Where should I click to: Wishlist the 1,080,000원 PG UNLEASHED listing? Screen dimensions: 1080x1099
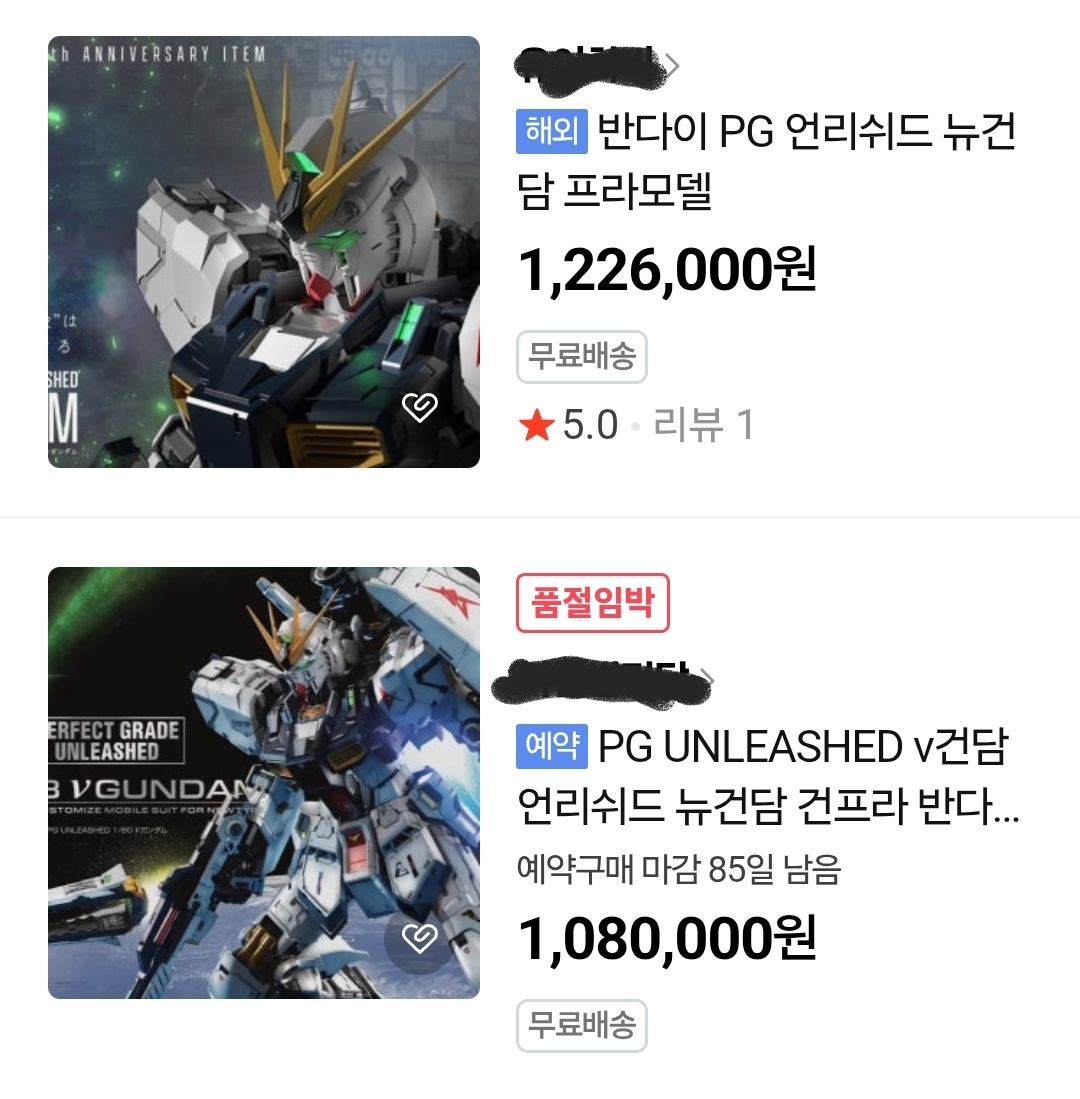click(x=420, y=938)
